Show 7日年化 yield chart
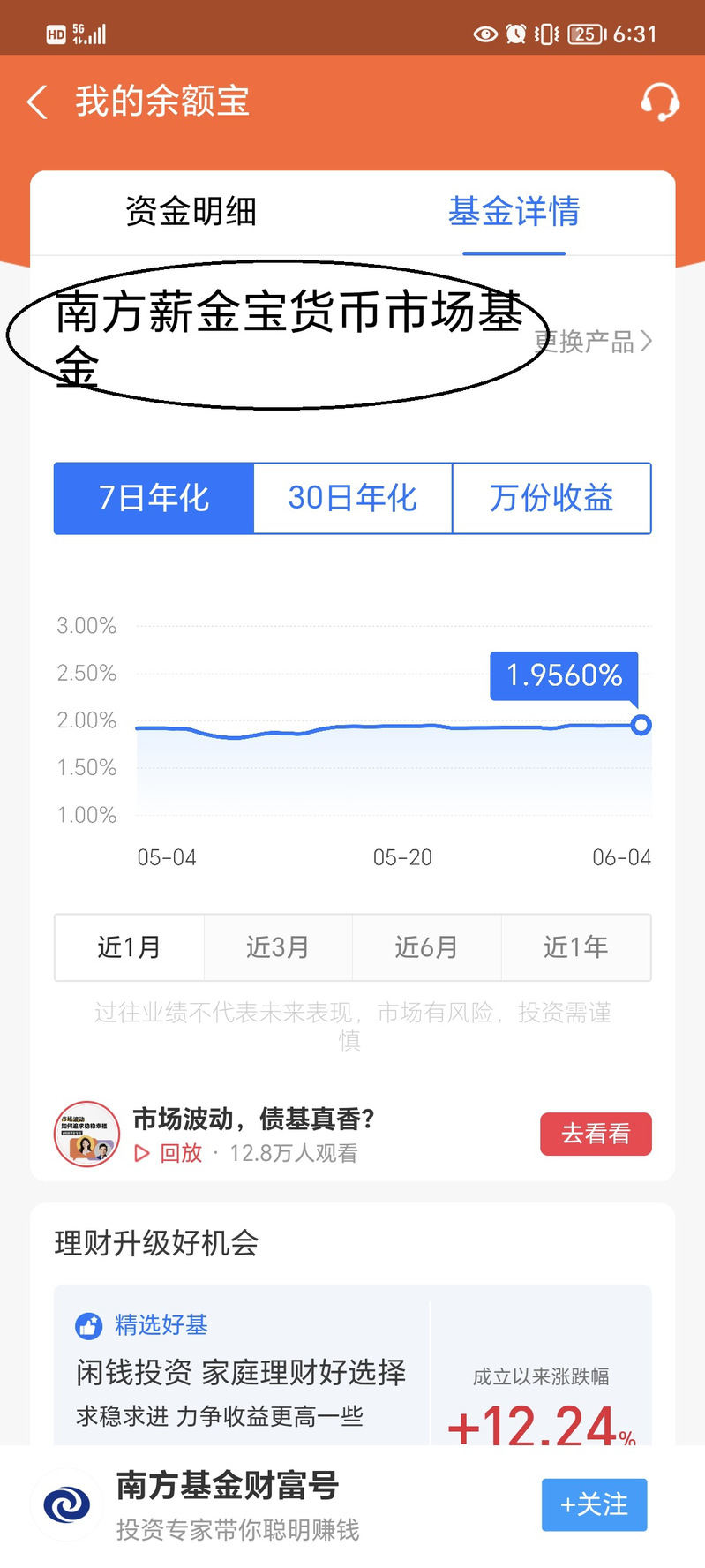This screenshot has height=1568, width=705. pyautogui.click(x=154, y=499)
